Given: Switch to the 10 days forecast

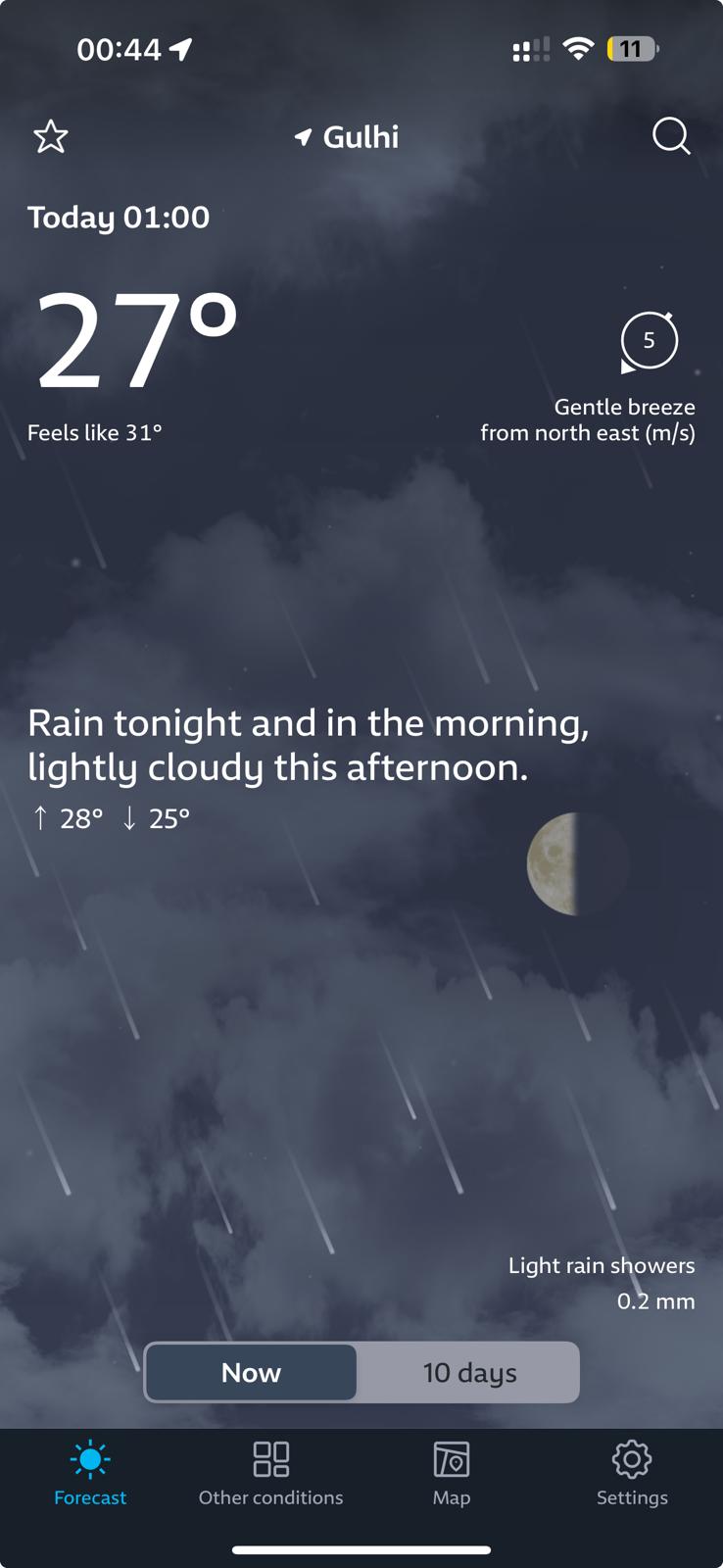Looking at the screenshot, I should [469, 1372].
